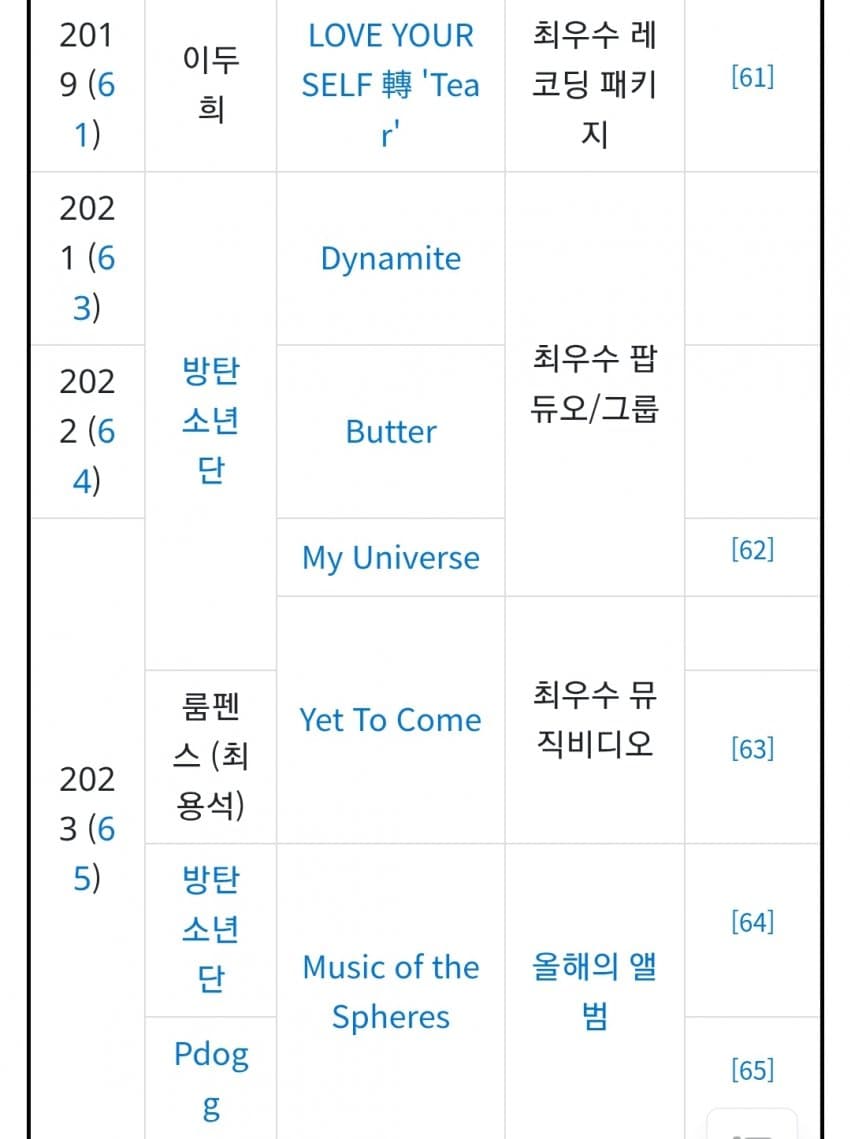This screenshot has width=850, height=1139.
Task: Jump to footnote [65]
Action: click(753, 1070)
